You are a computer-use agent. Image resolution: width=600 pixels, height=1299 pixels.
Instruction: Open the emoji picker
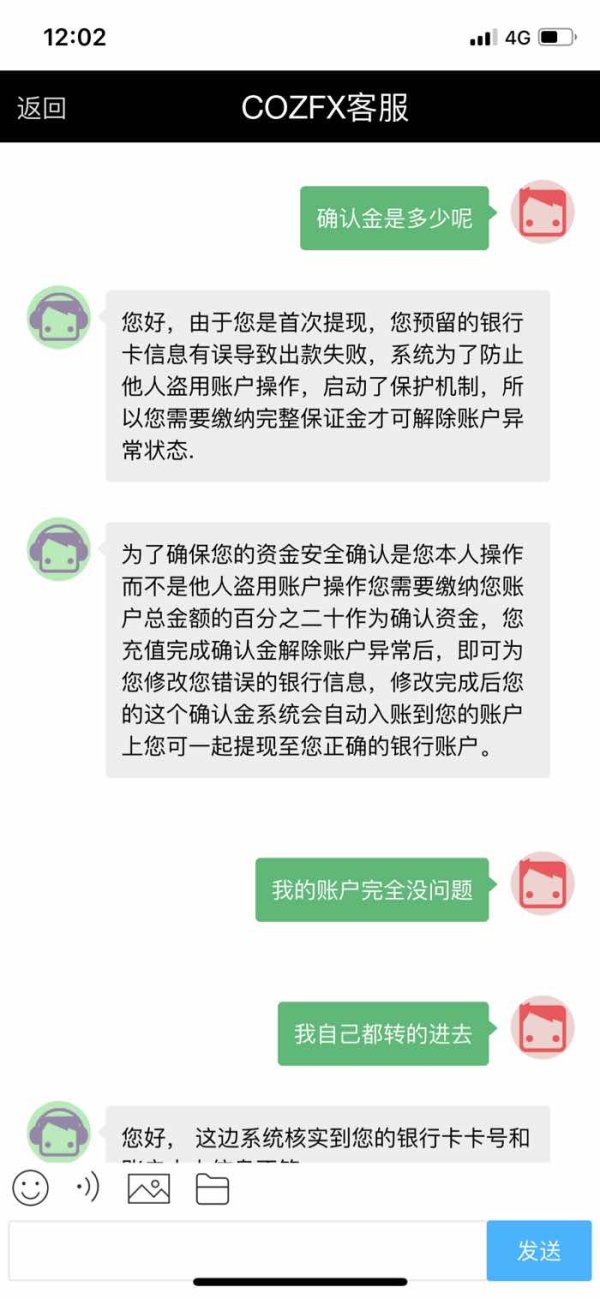pos(30,1188)
